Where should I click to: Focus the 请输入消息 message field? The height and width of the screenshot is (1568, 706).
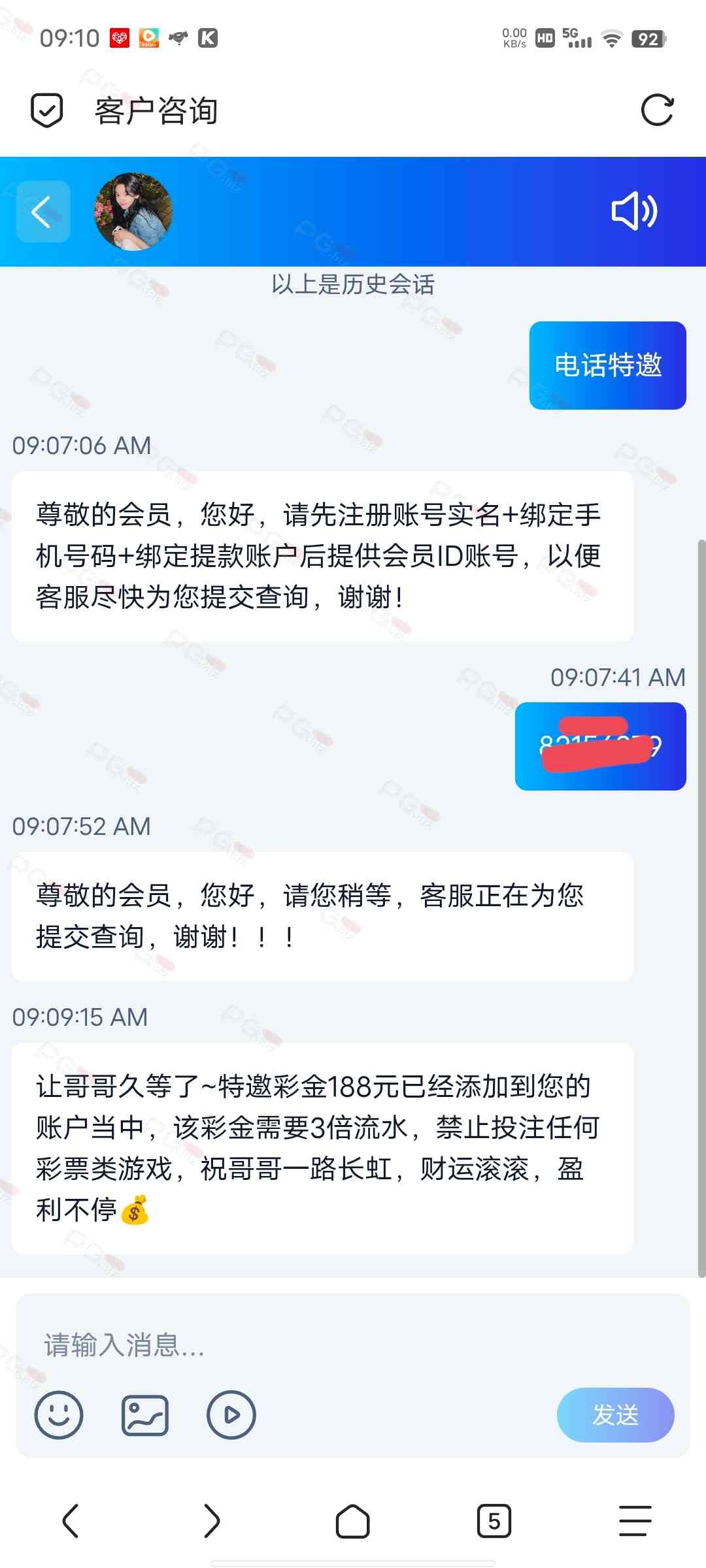353,1345
